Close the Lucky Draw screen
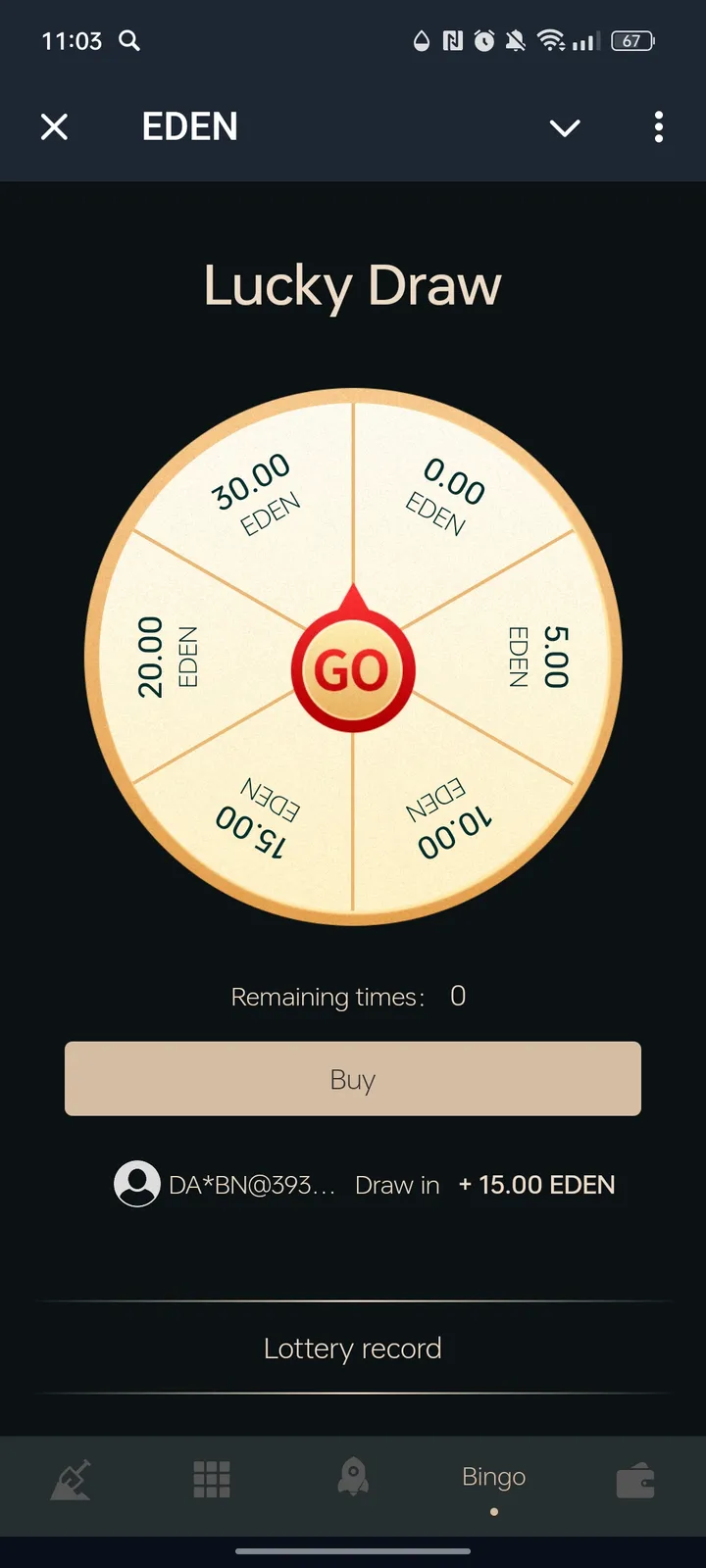This screenshot has height=1568, width=706. 54,126
